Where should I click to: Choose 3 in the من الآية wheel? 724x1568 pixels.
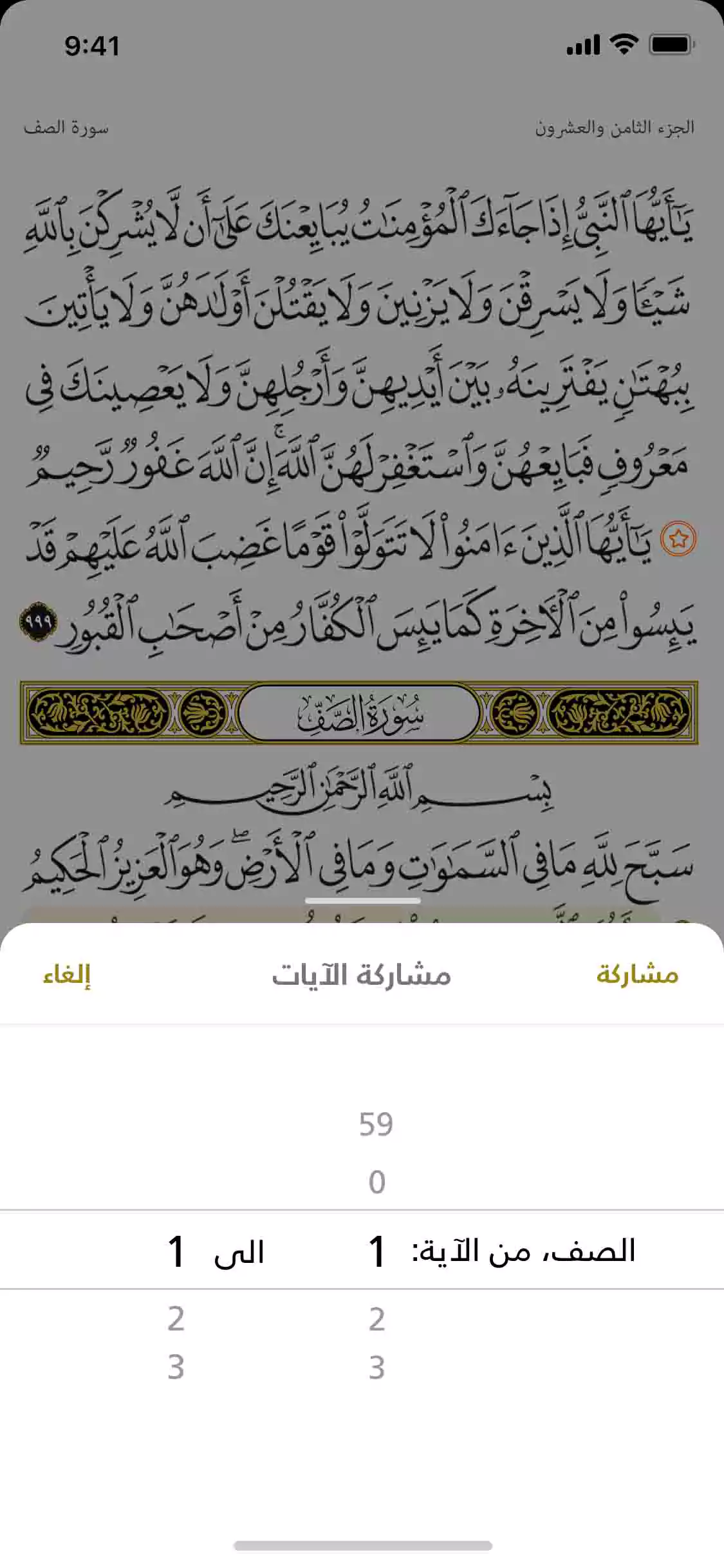pos(376,1367)
